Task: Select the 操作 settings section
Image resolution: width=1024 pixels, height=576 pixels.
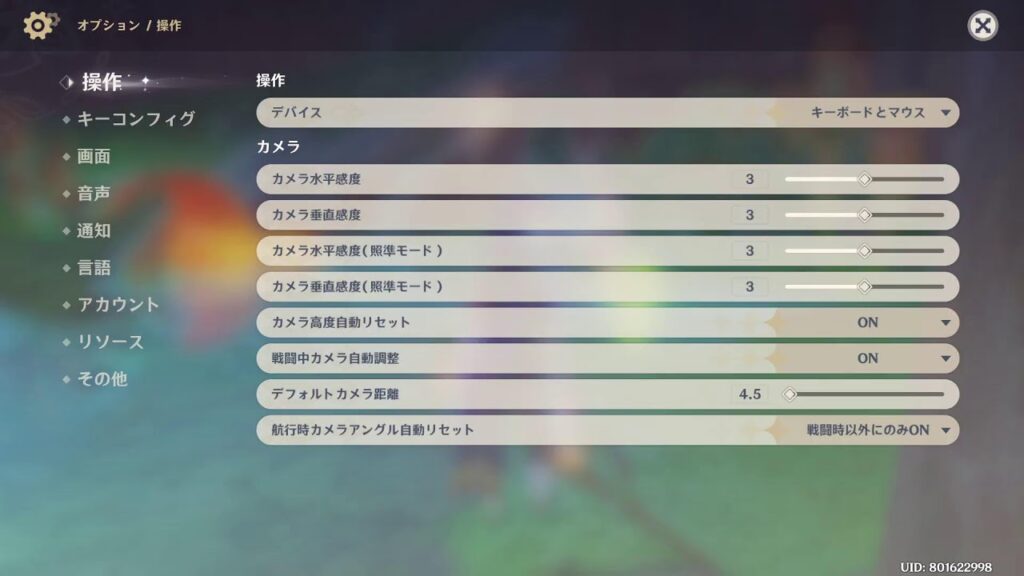Action: 102,82
